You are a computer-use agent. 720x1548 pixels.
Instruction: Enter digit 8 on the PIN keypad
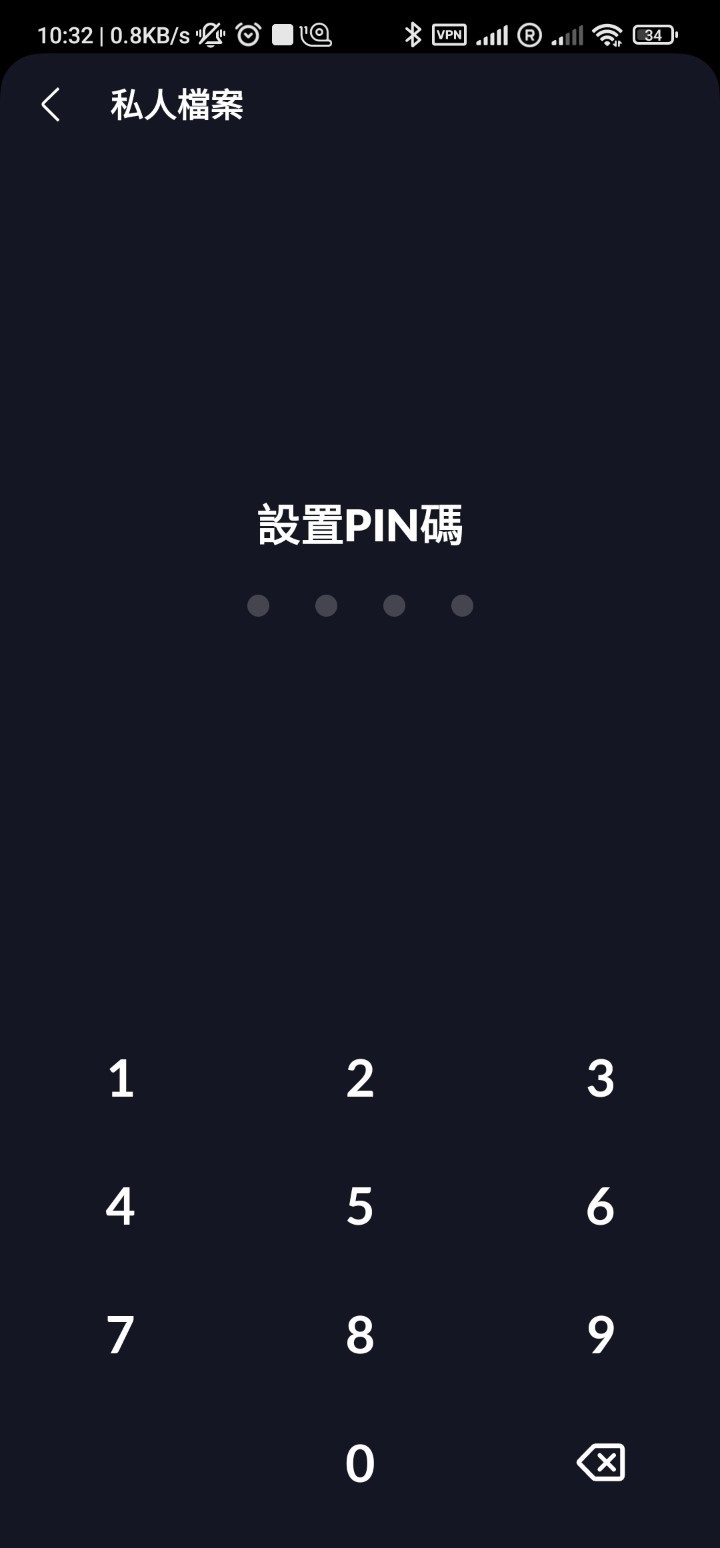[360, 1335]
